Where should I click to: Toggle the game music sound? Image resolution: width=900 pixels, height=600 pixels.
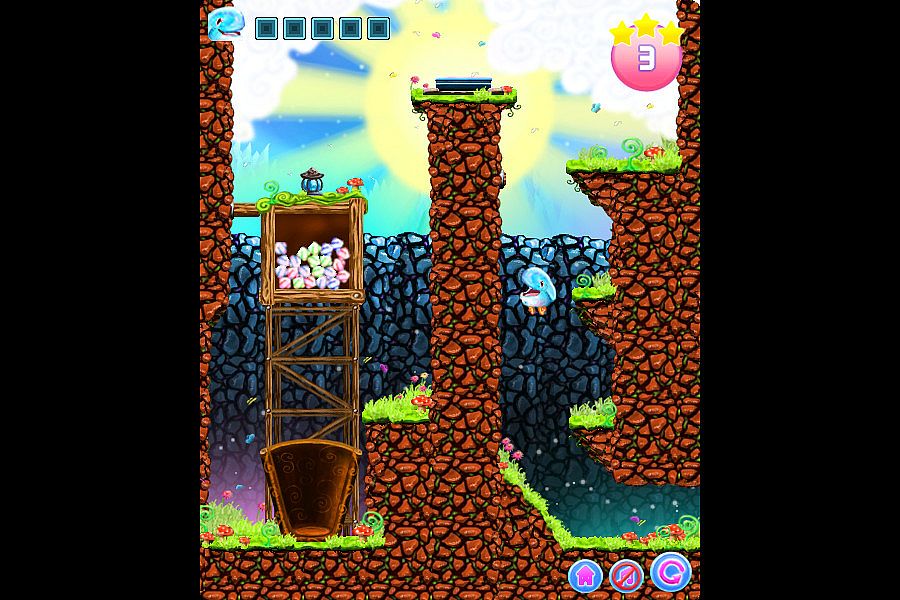point(627,576)
